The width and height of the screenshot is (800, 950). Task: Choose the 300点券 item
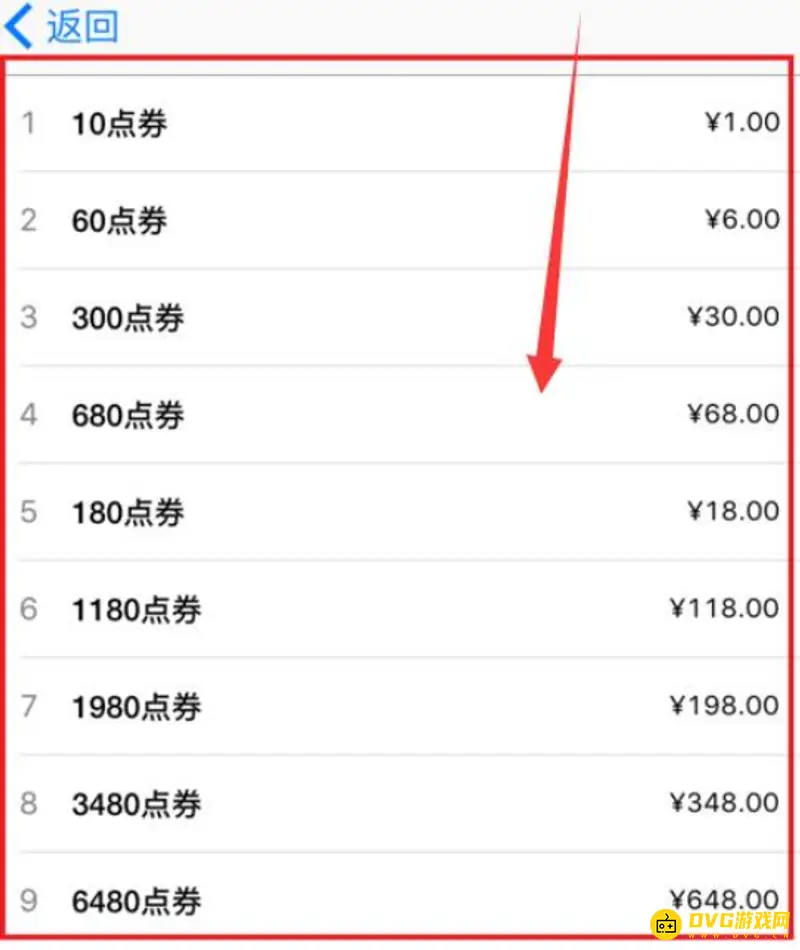click(x=128, y=318)
